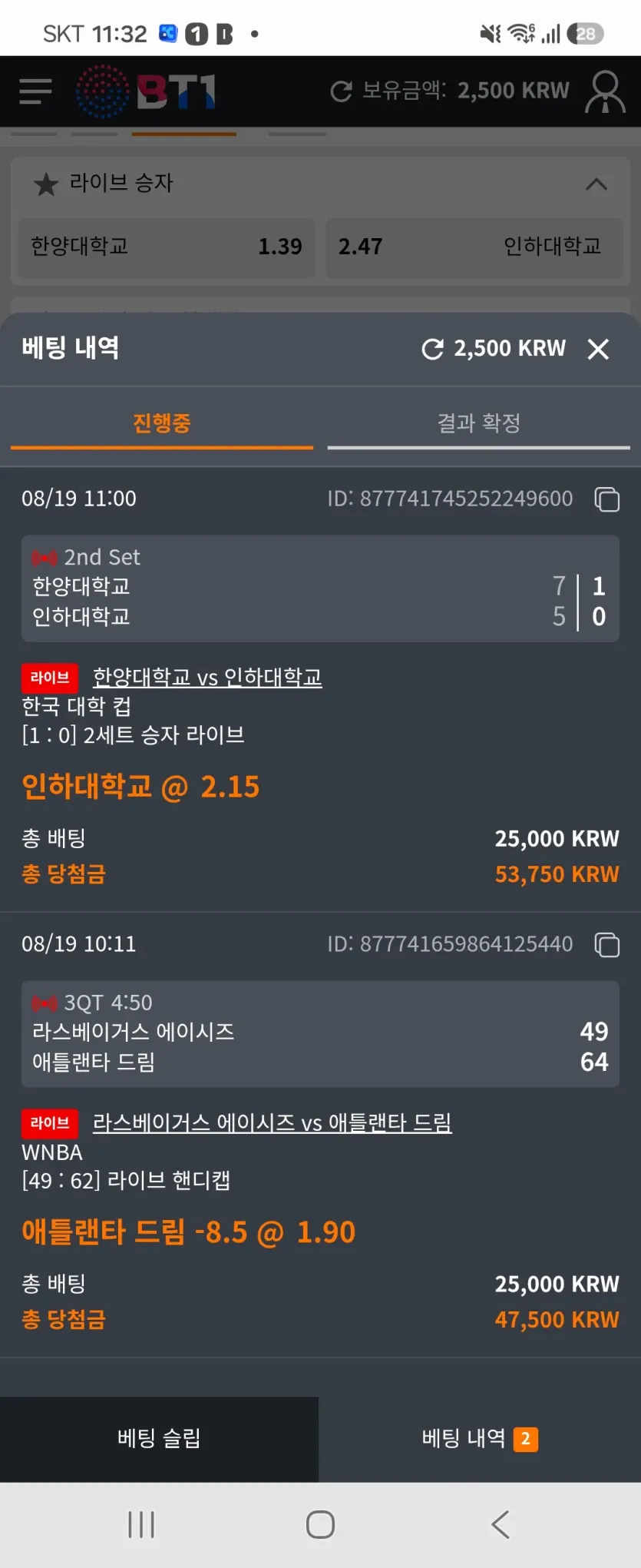Open the hamburger menu

[35, 91]
